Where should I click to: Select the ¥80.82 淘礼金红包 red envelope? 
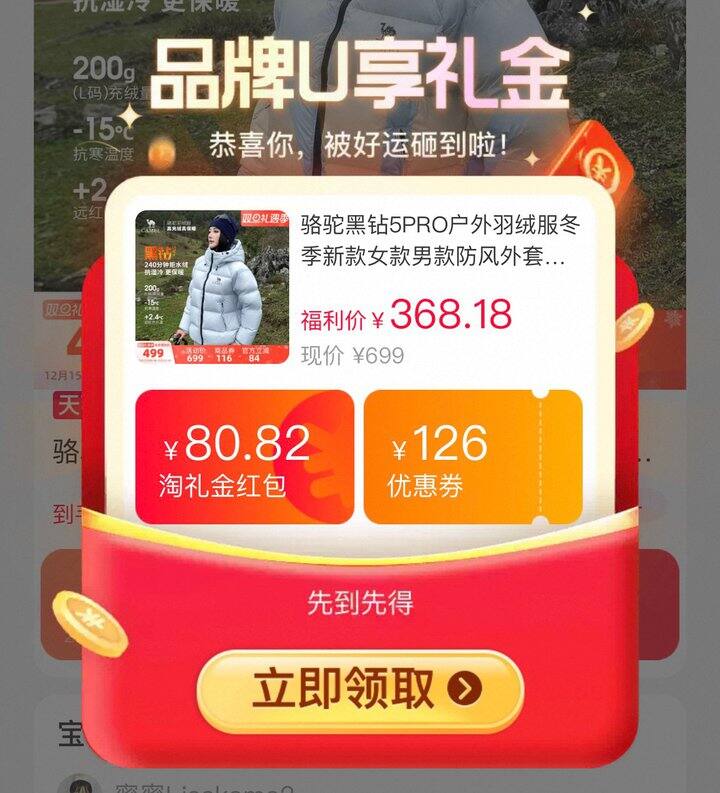(x=244, y=457)
